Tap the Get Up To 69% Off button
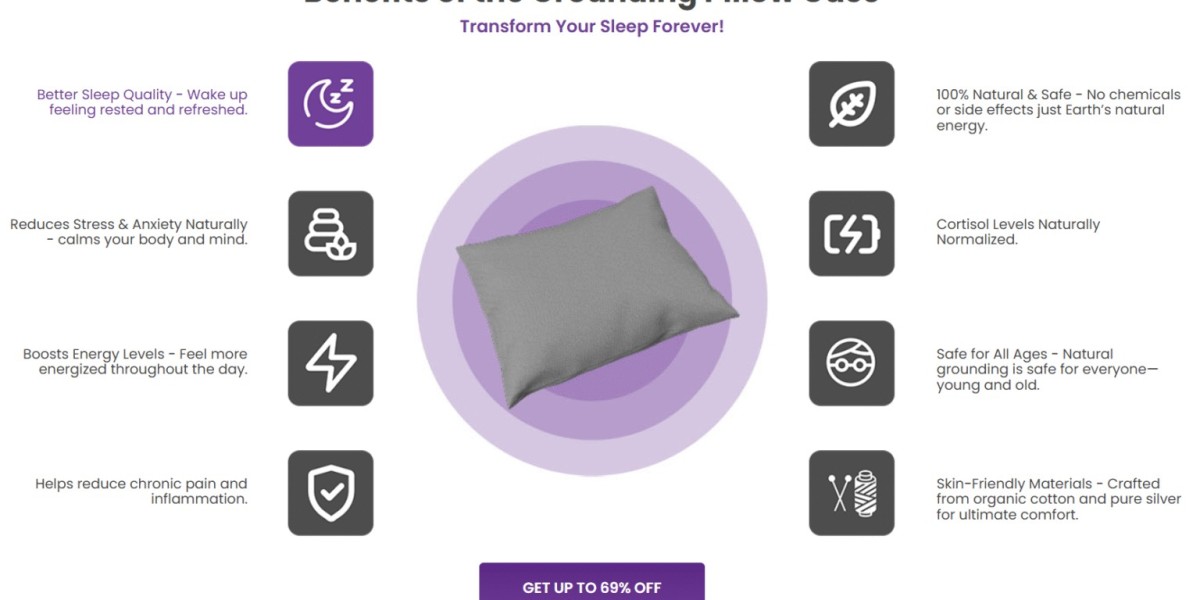Screen dimensions: 1200x600 point(591,585)
